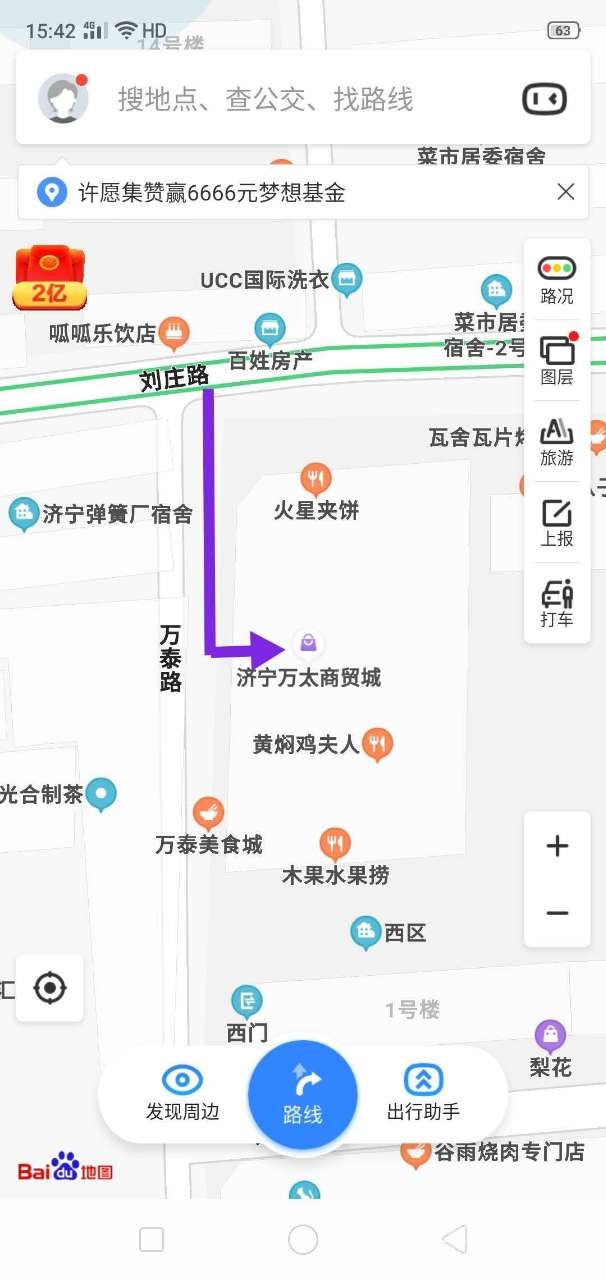Open the 2亿 red envelope promotion
606x1280 pixels.
pyautogui.click(x=49, y=277)
